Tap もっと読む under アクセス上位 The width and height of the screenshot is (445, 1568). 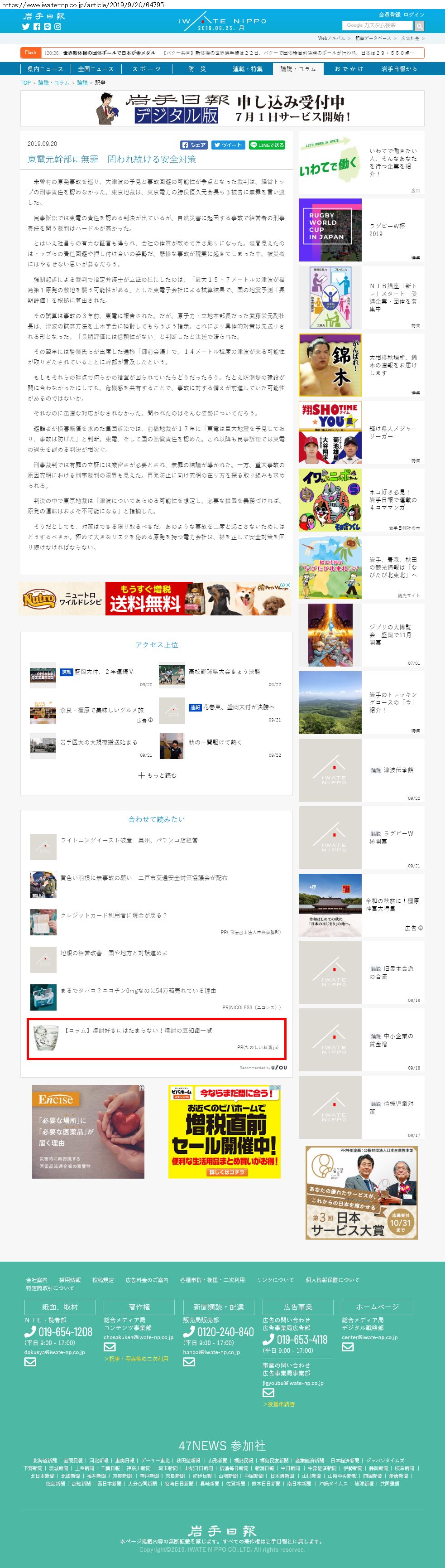pos(157,775)
